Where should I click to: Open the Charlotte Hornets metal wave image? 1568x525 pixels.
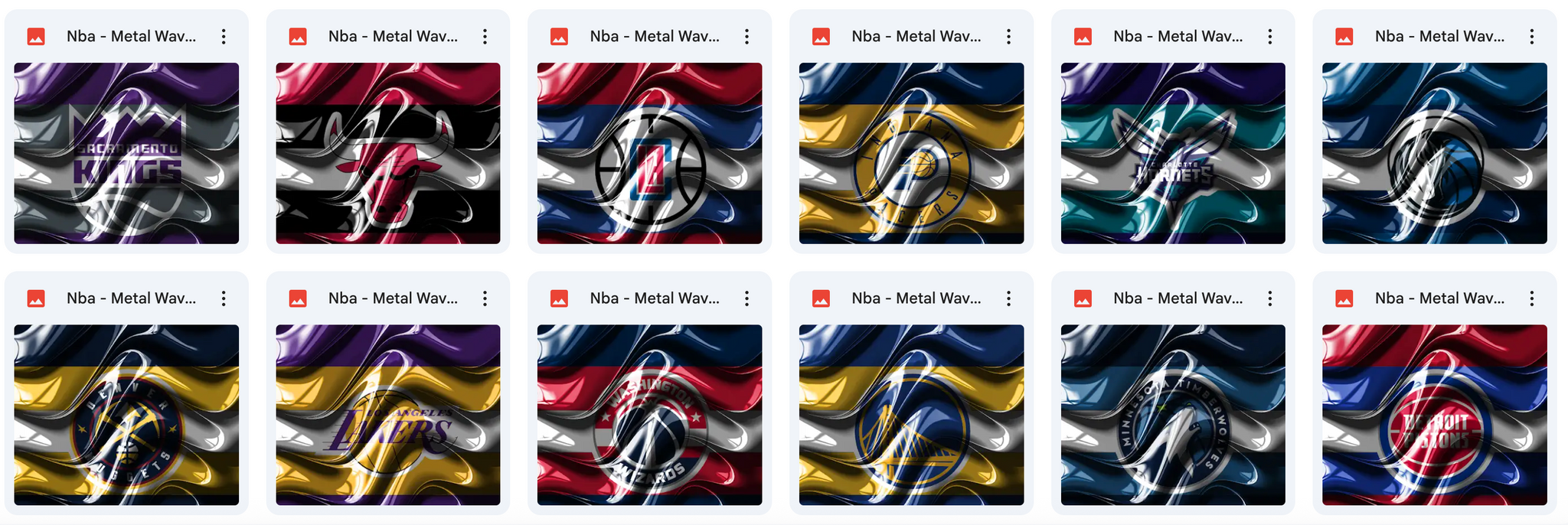(x=1173, y=153)
